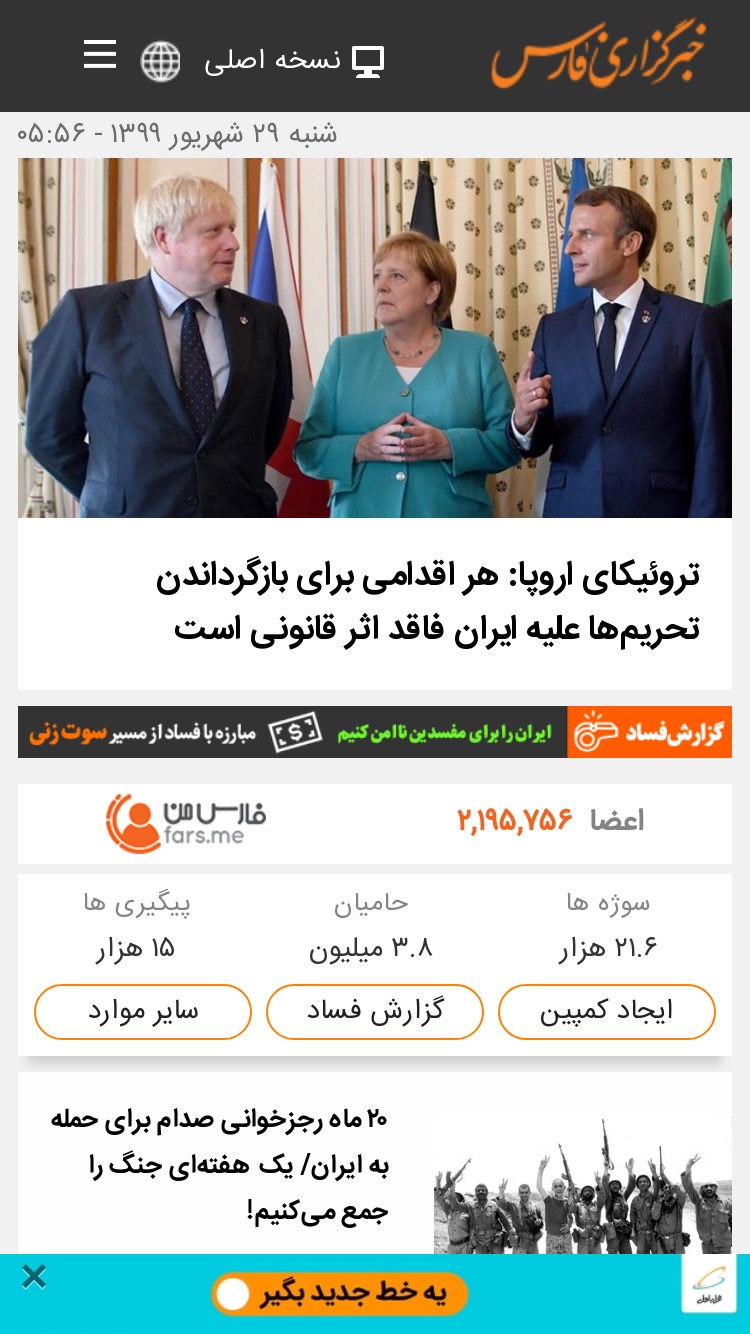
Task: Switch to نسخه اصلی desktop version
Action: 294,61
